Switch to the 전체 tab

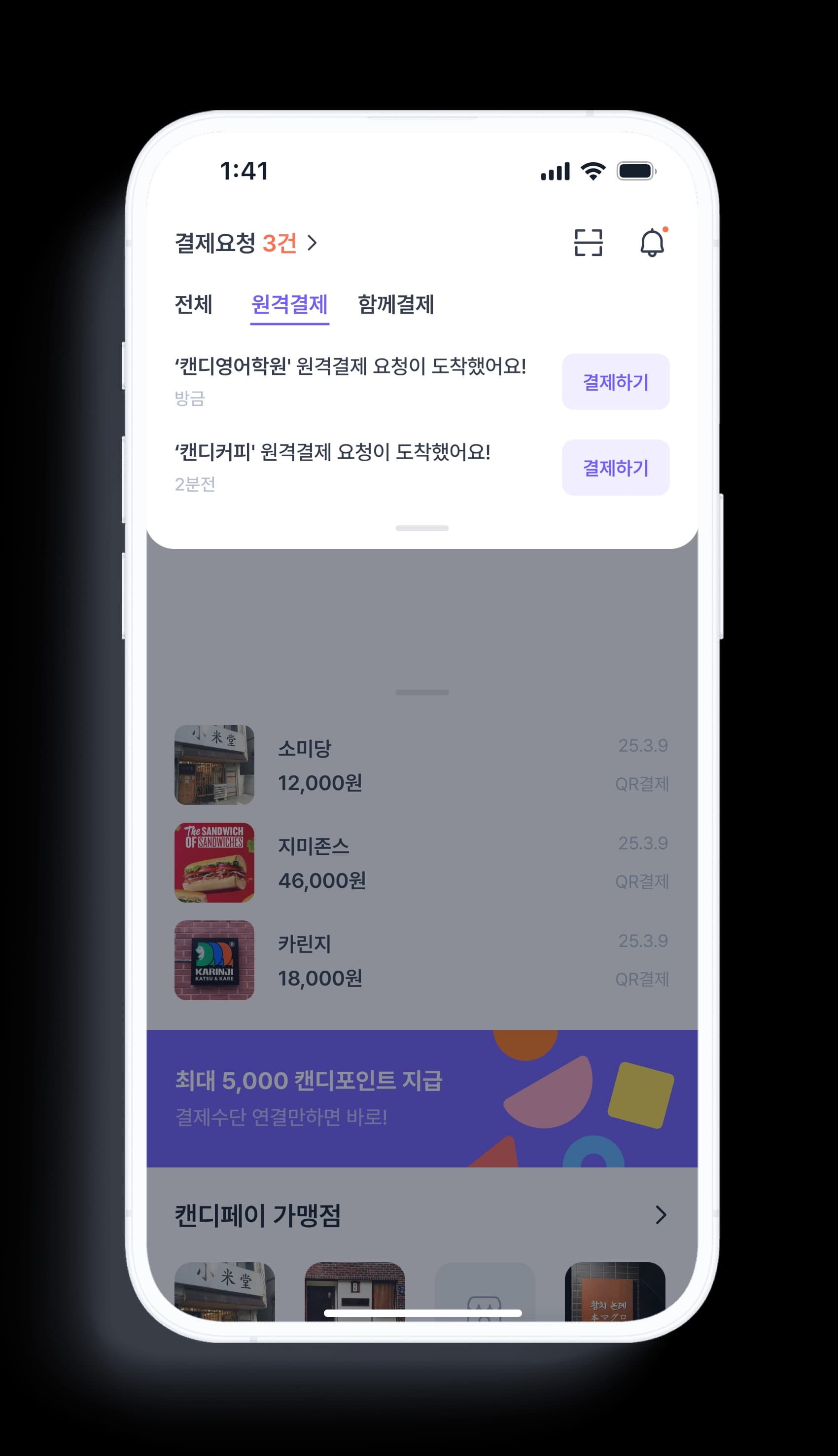[193, 304]
